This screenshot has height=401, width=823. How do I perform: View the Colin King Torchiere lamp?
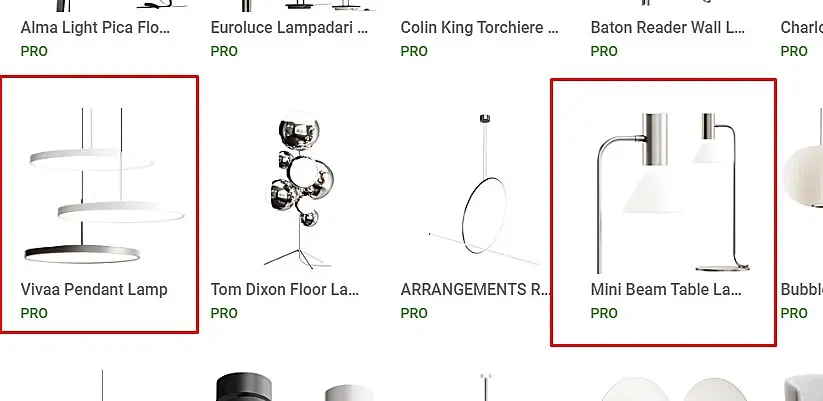[x=478, y=27]
